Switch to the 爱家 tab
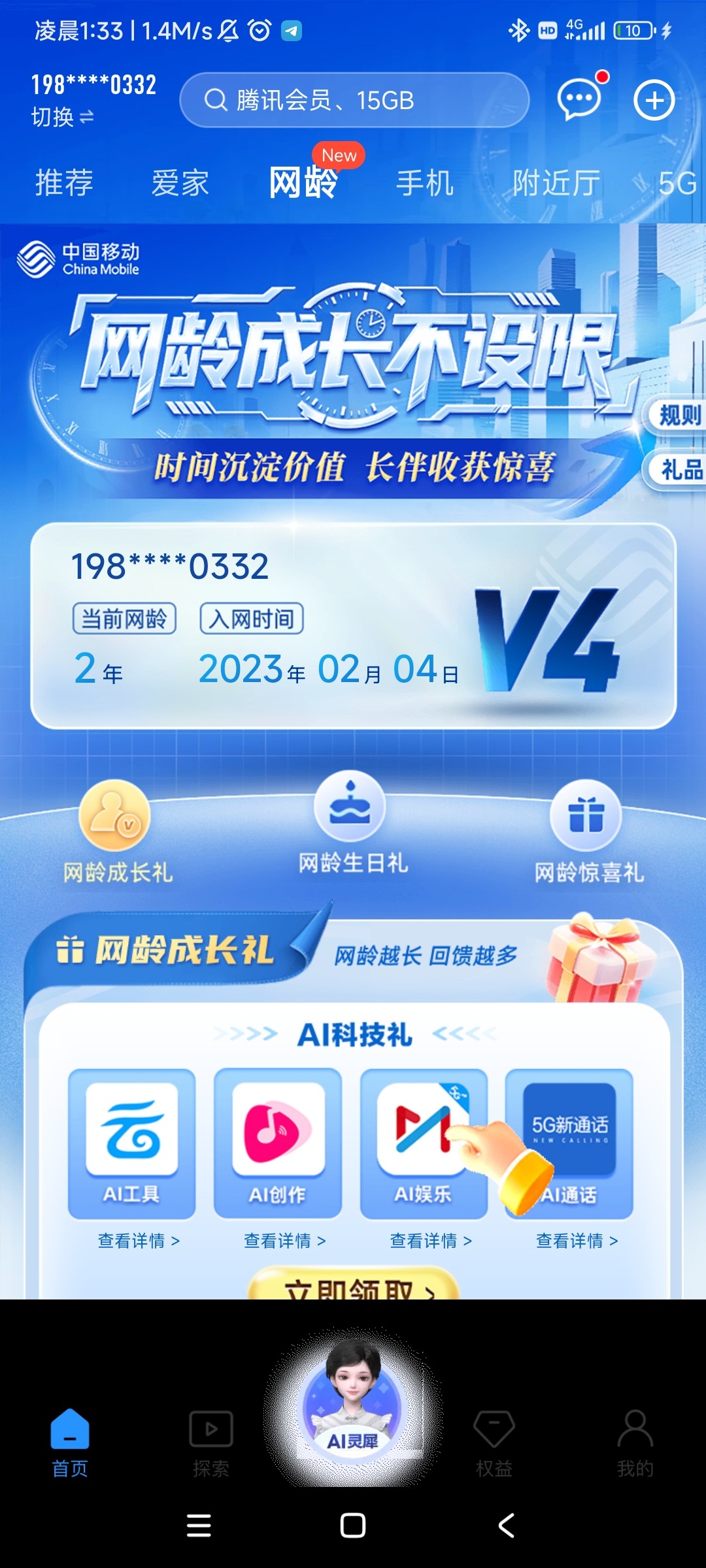This screenshot has width=706, height=1568. click(180, 182)
